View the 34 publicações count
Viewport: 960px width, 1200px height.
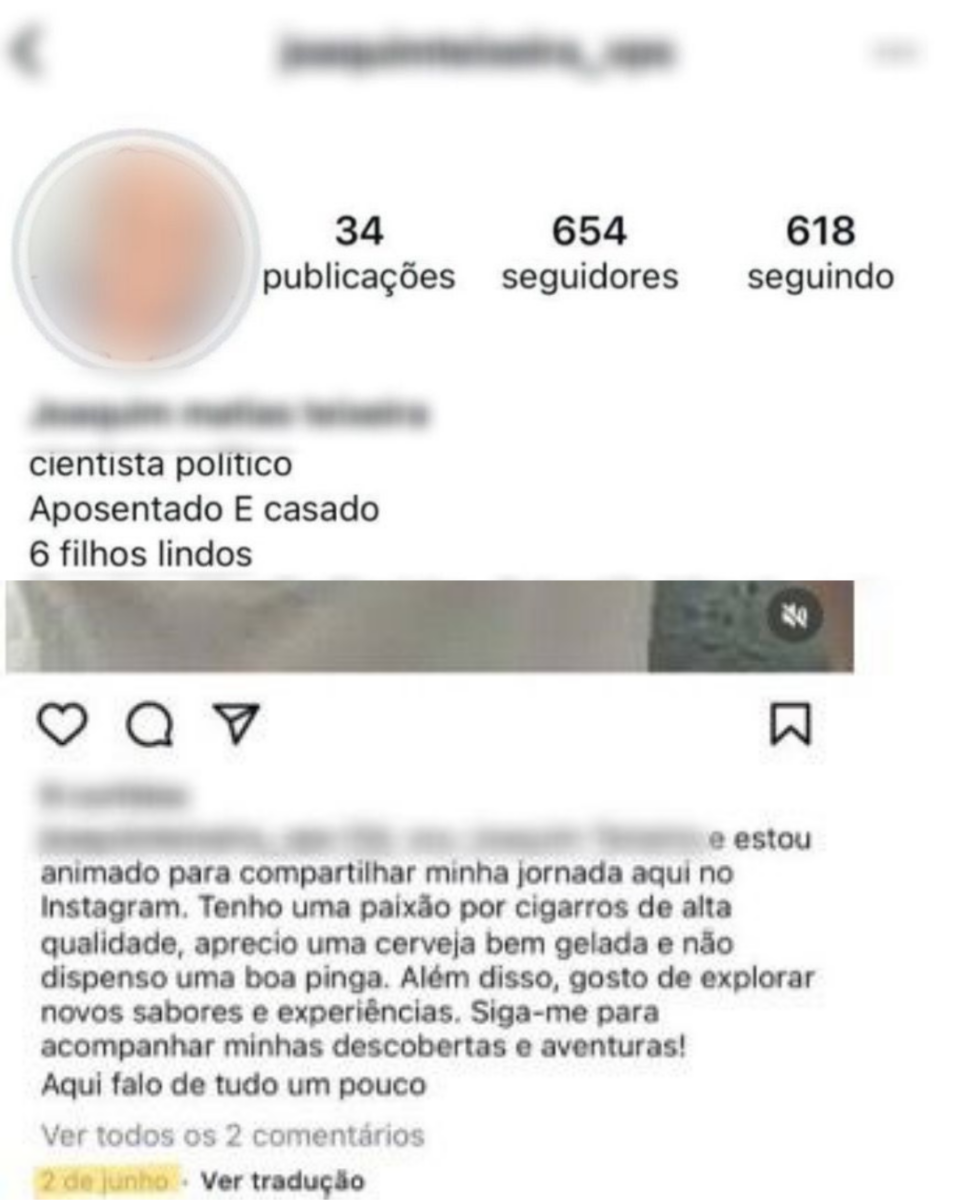click(x=358, y=253)
